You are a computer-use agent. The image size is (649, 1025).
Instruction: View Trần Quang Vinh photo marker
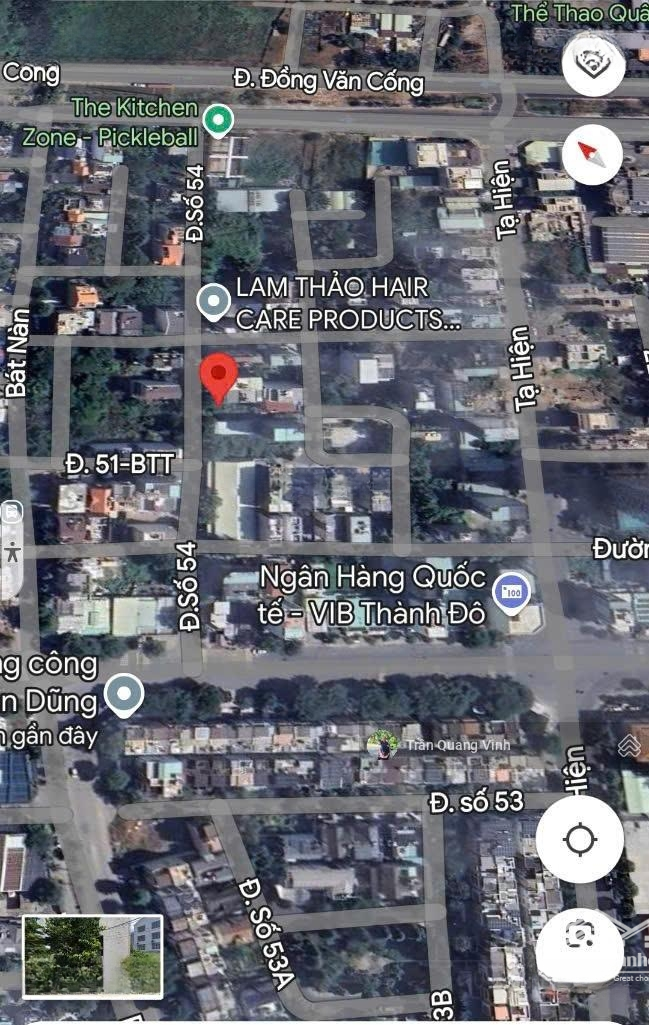tap(381, 743)
